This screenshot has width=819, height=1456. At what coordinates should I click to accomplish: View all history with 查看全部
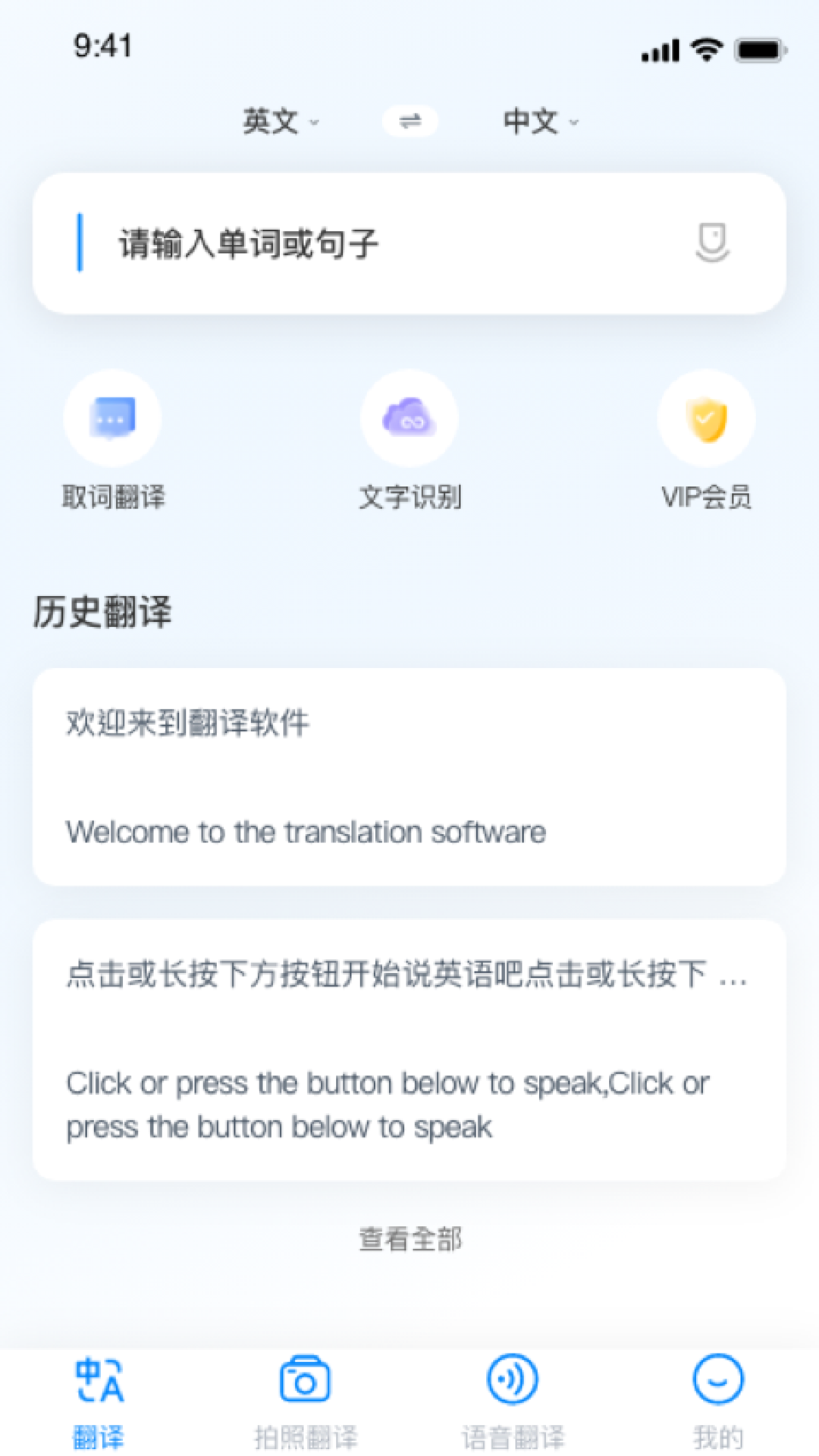point(409,1239)
